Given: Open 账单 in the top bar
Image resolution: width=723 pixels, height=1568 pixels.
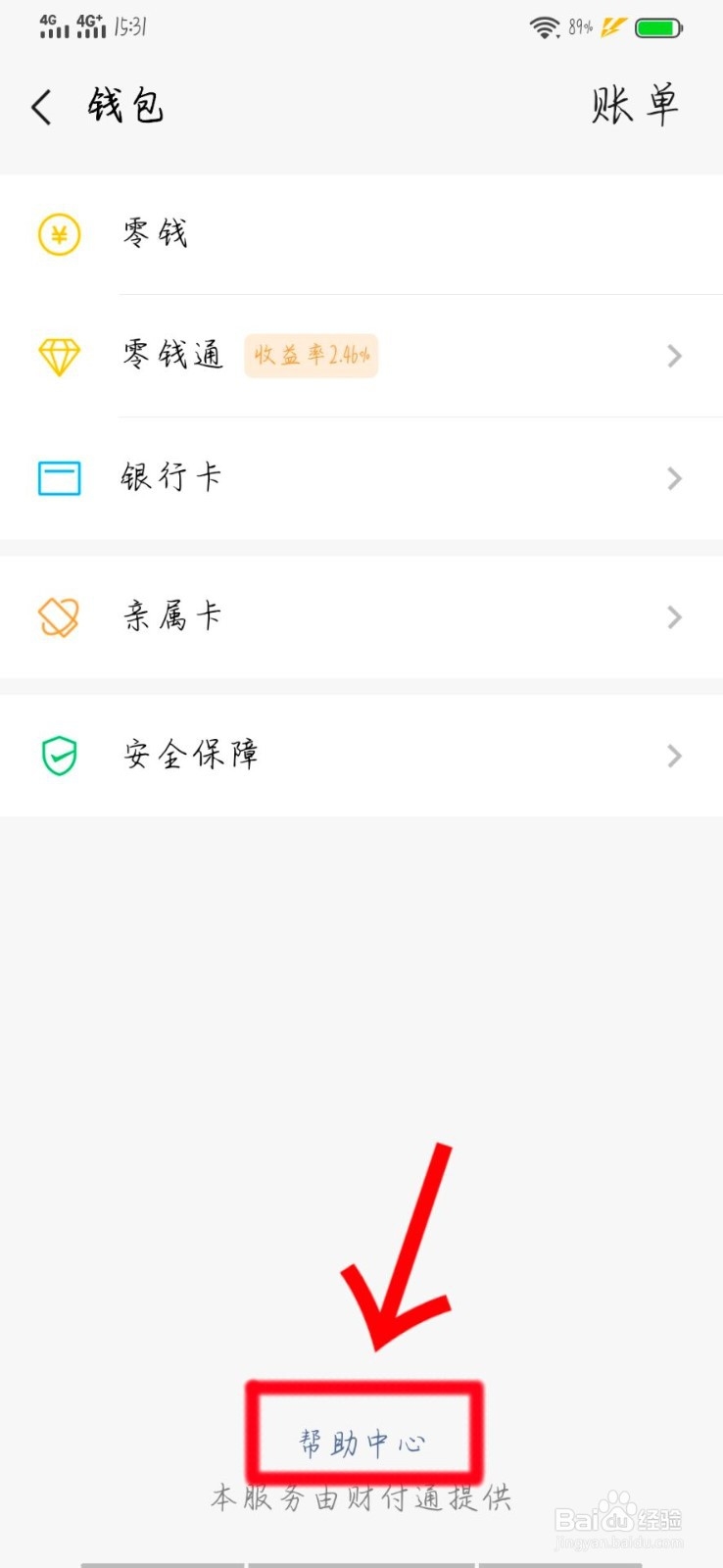Looking at the screenshot, I should (635, 105).
